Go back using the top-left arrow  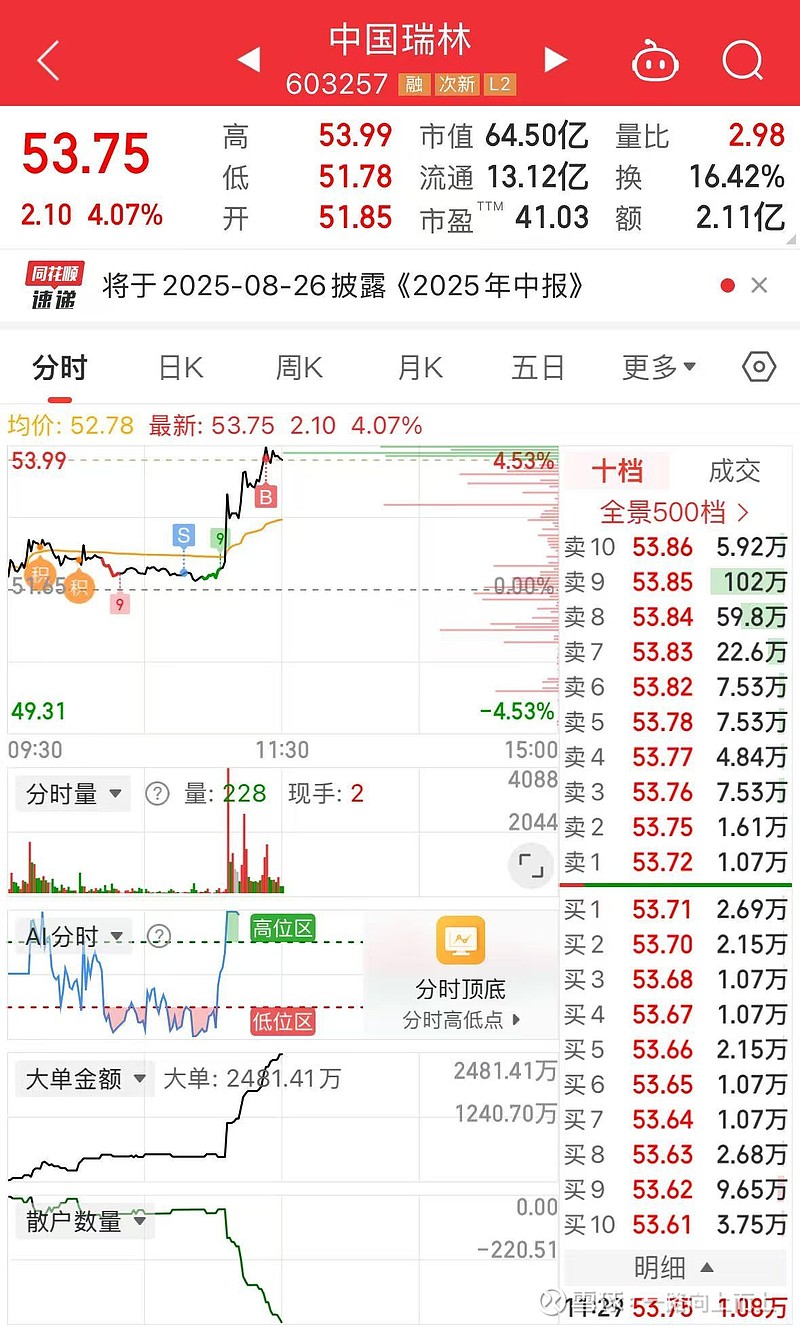point(48,61)
